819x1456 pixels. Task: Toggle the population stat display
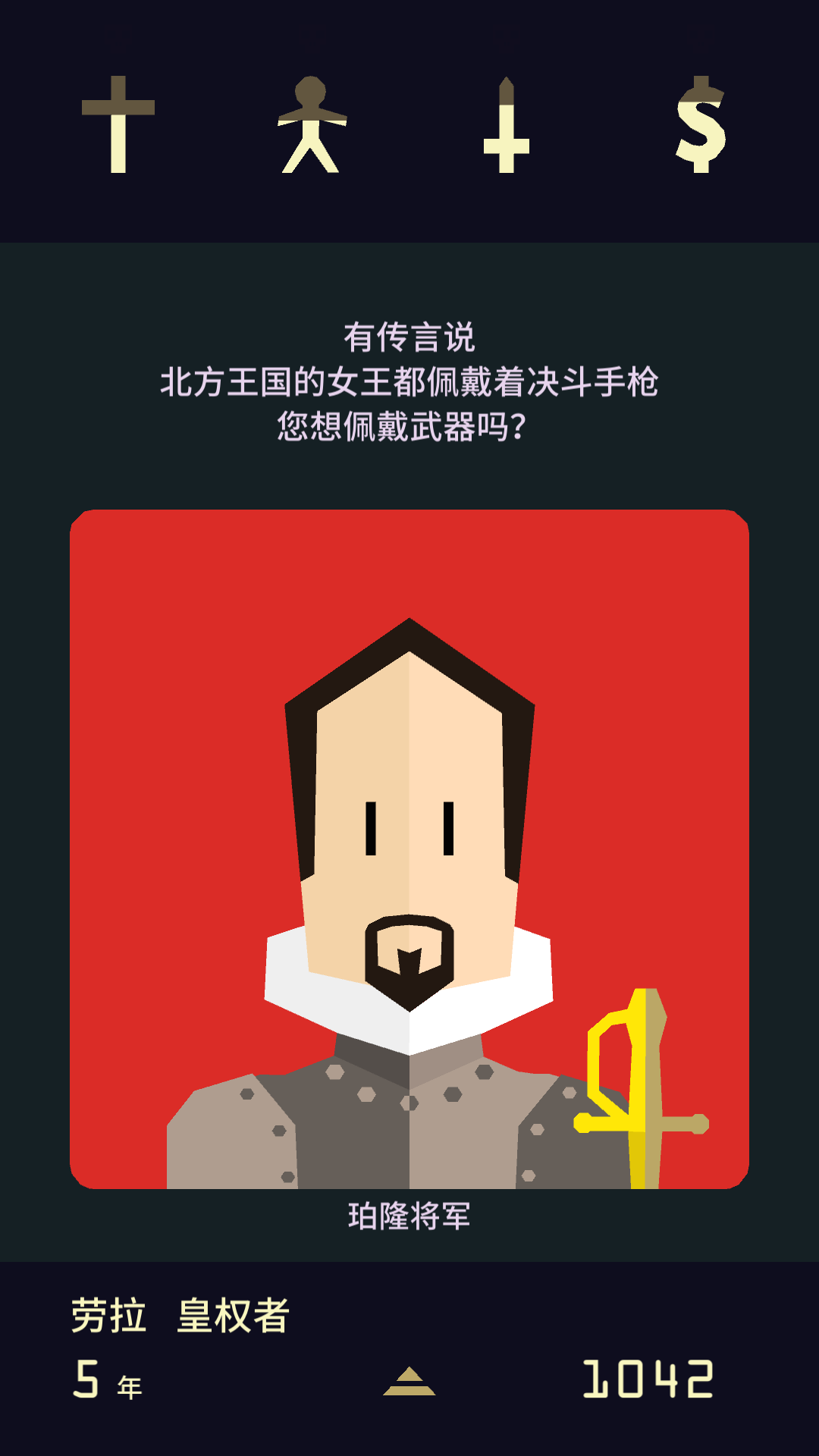[x=309, y=125]
